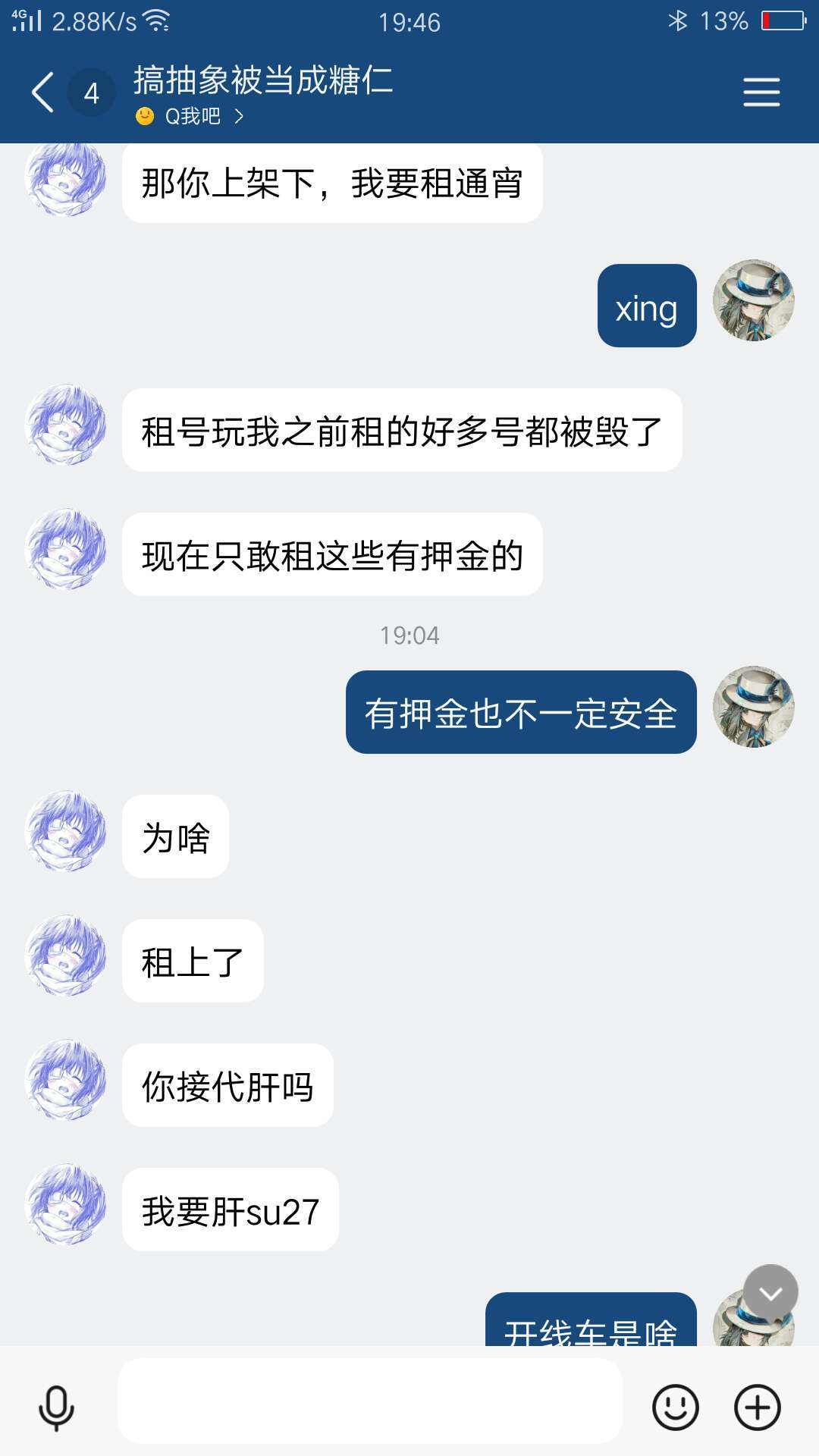This screenshot has width=819, height=1456.
Task: Go back to the message list
Action: pos(43,93)
